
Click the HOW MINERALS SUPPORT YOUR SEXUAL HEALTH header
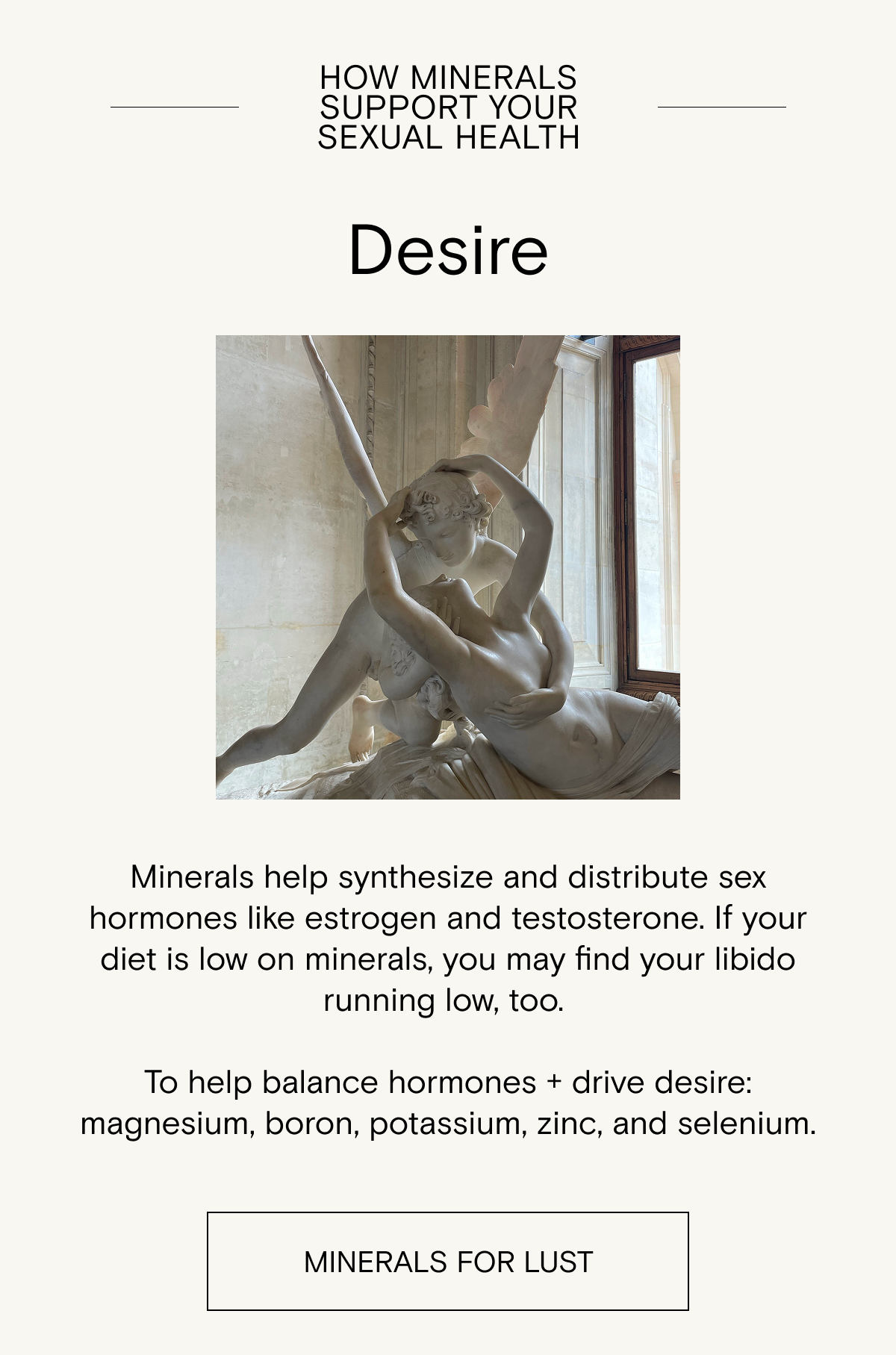point(448,107)
